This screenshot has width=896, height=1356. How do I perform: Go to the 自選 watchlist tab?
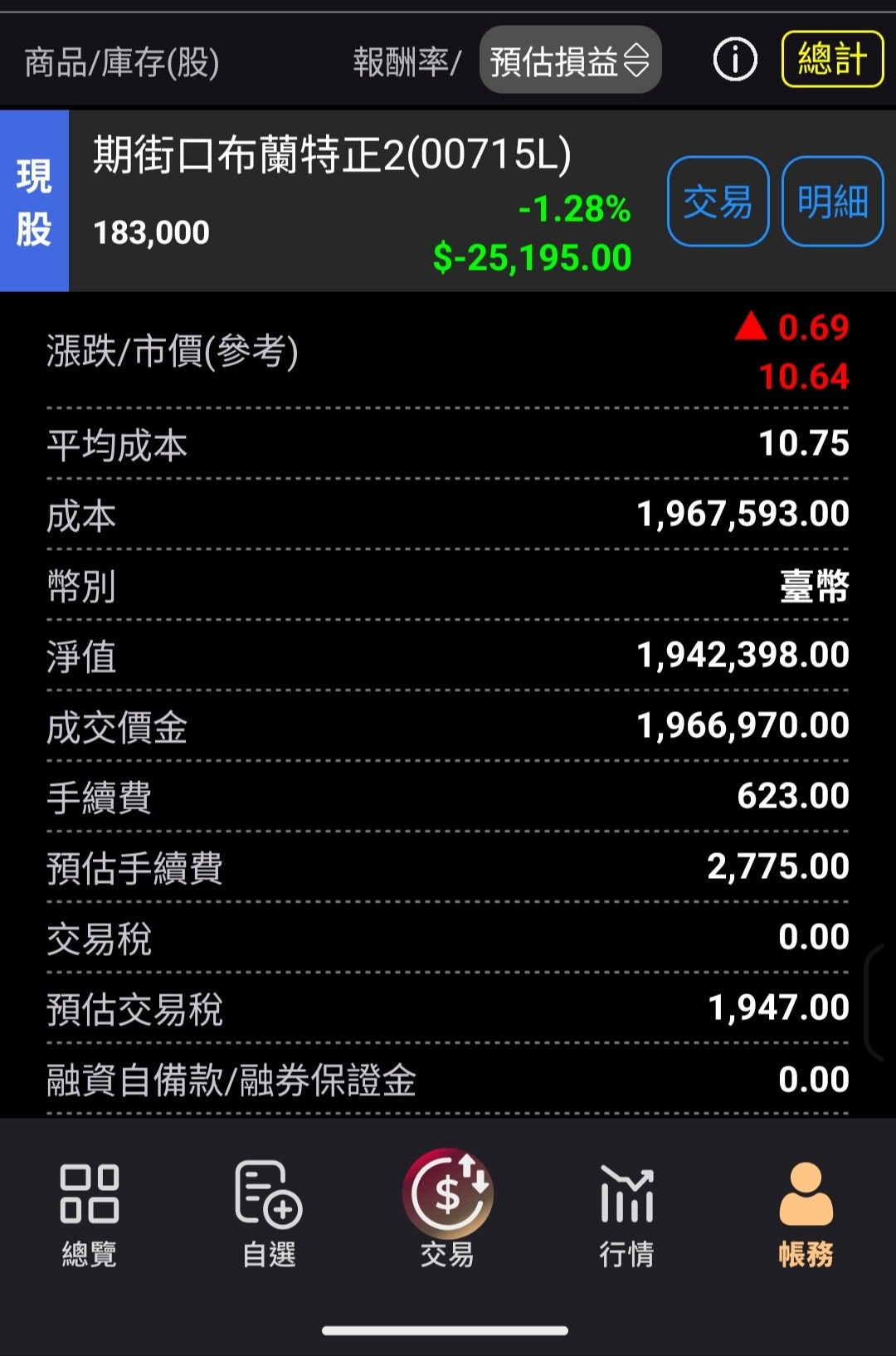coord(269,1214)
